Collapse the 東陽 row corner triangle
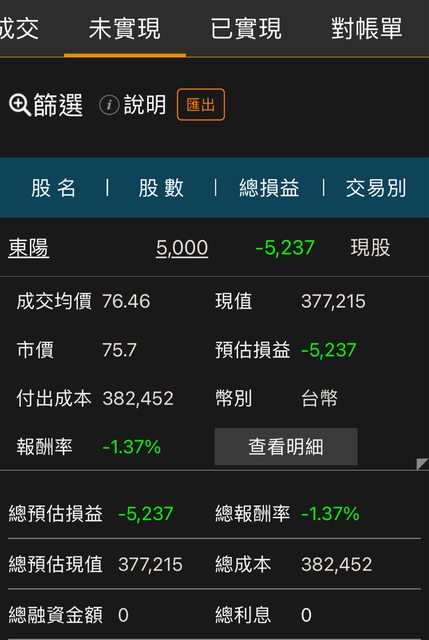Viewport: 429px width, 640px height. [x=422, y=464]
